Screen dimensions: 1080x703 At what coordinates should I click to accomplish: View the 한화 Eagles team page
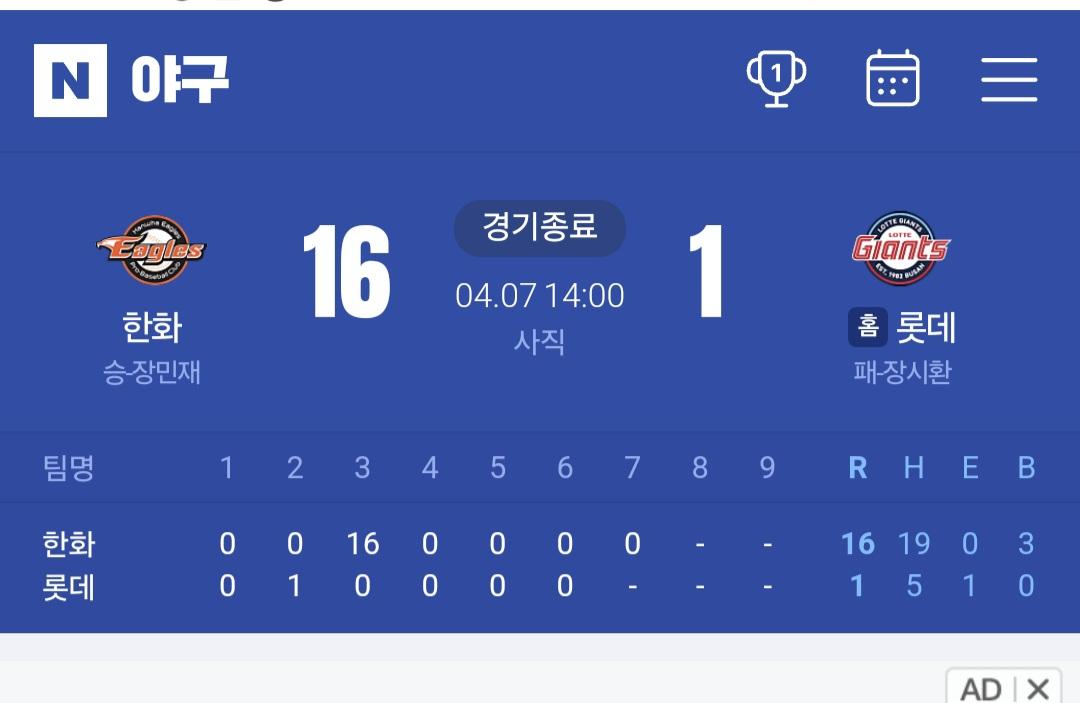click(151, 250)
